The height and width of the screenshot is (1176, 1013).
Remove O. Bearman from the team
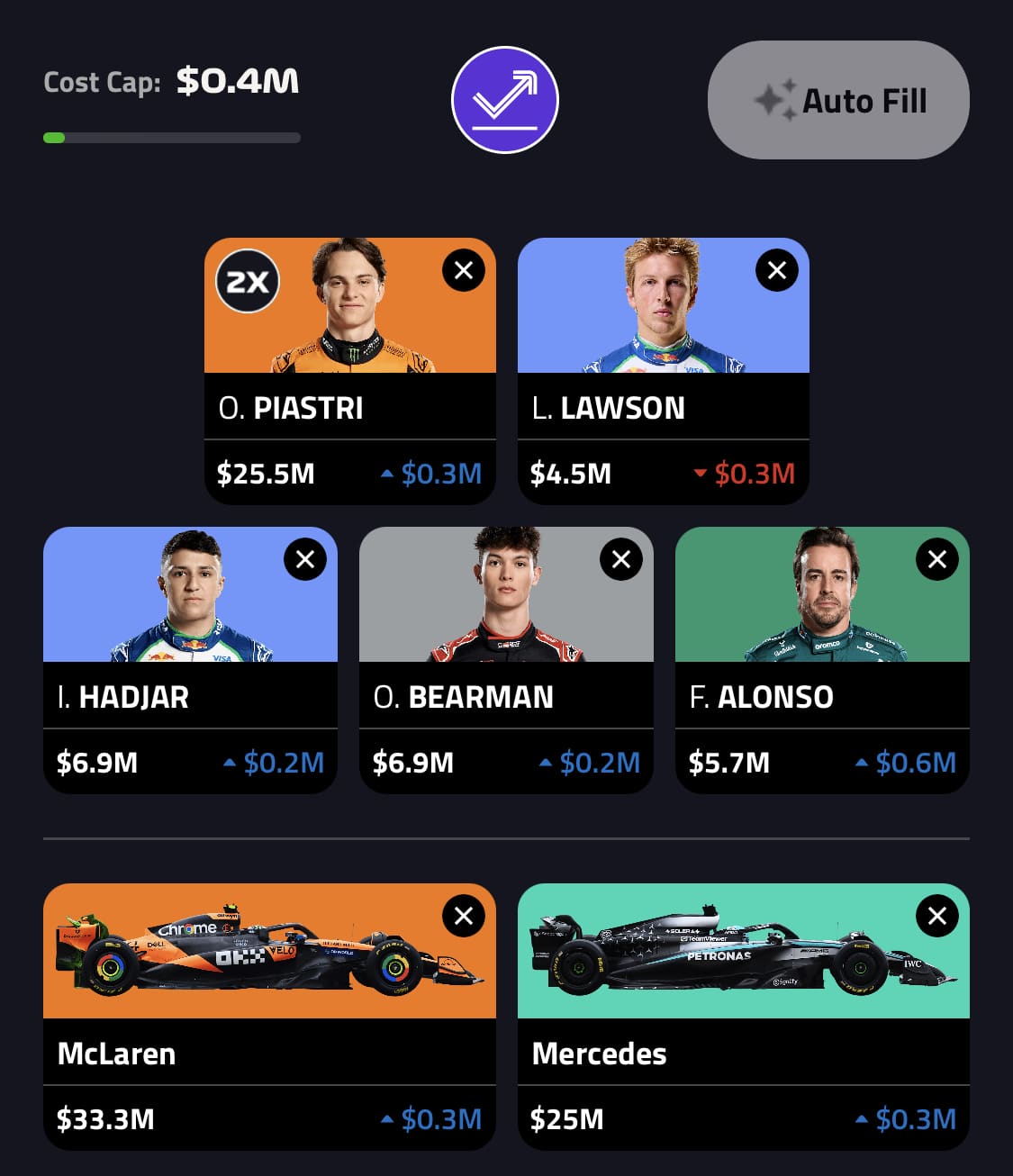[x=621, y=559]
